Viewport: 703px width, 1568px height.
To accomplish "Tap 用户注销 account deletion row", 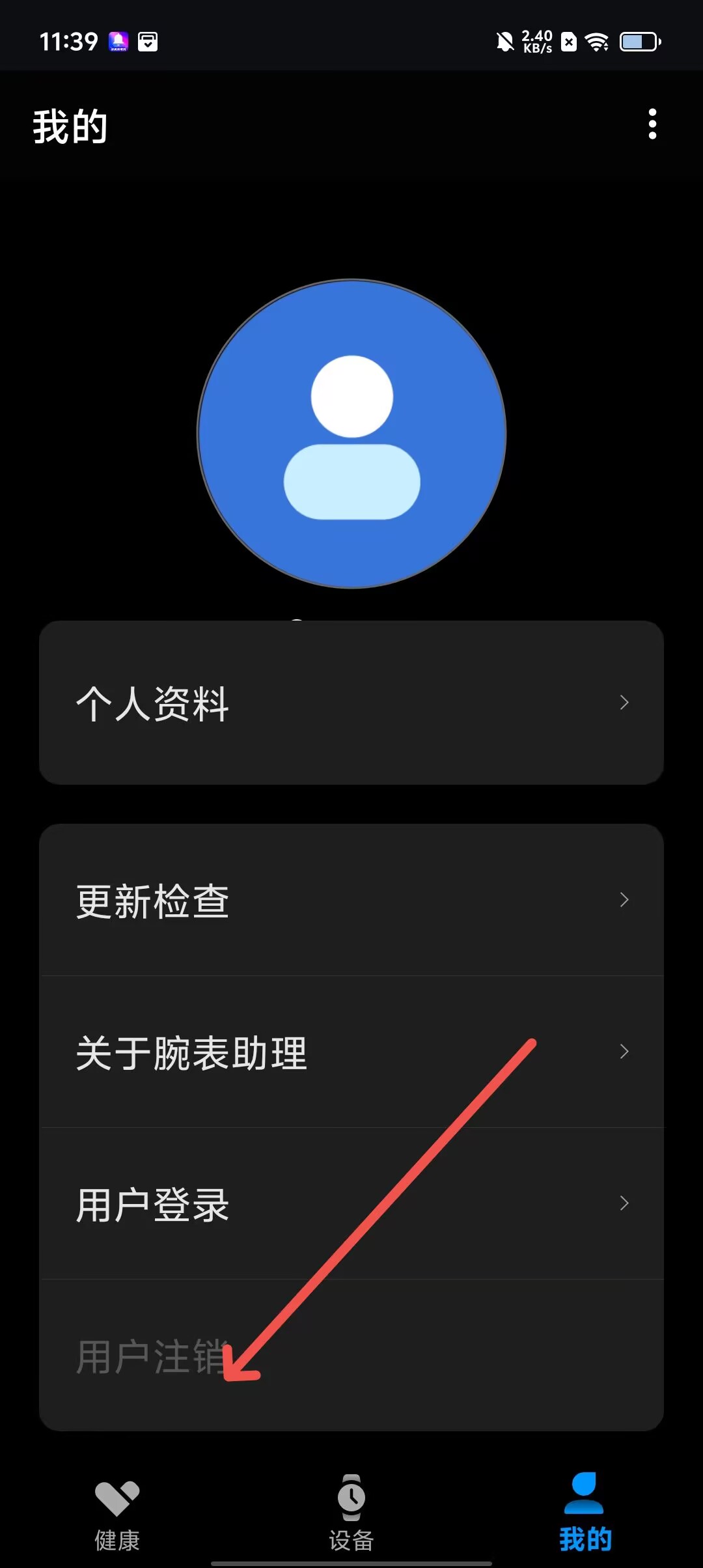I will pyautogui.click(x=351, y=1356).
